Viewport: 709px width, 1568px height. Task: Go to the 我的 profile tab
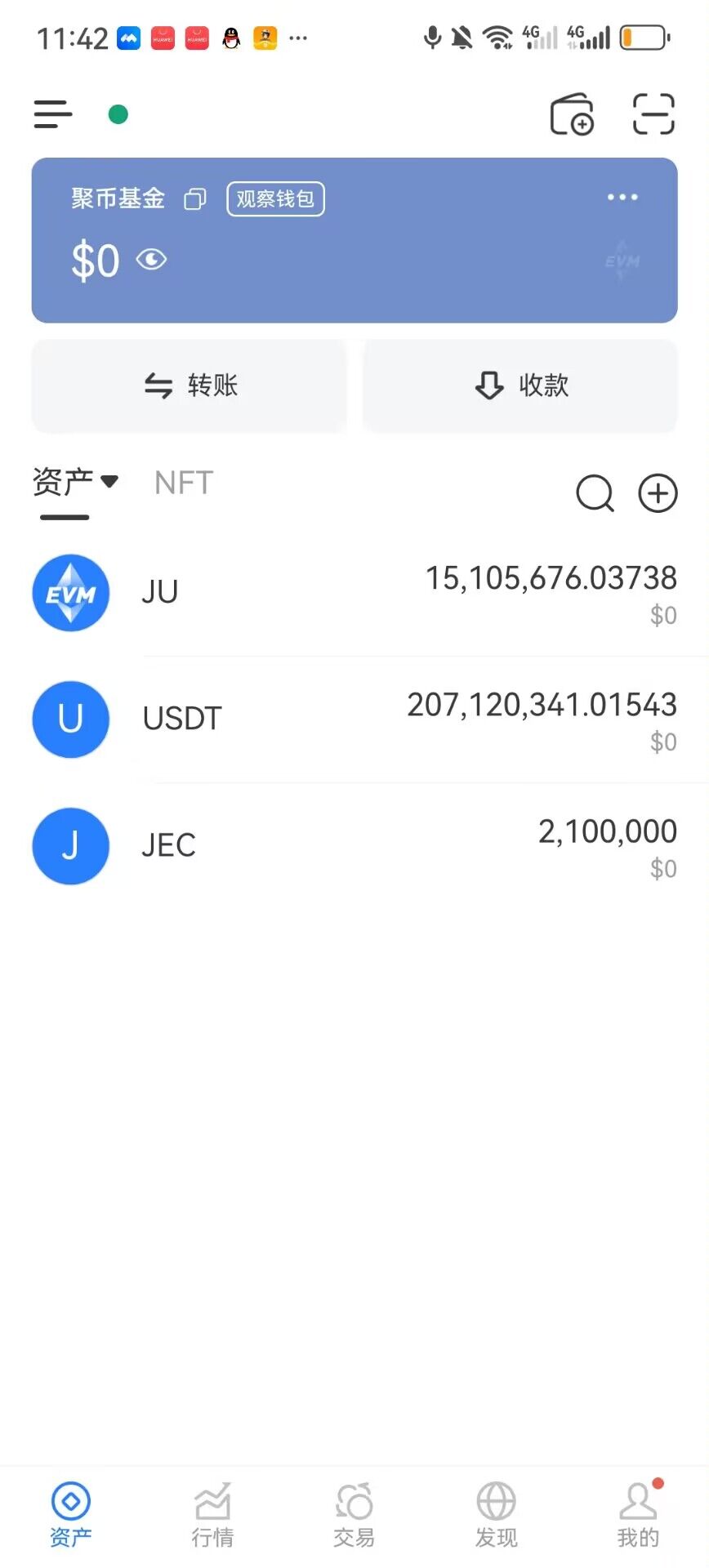coord(638,1515)
